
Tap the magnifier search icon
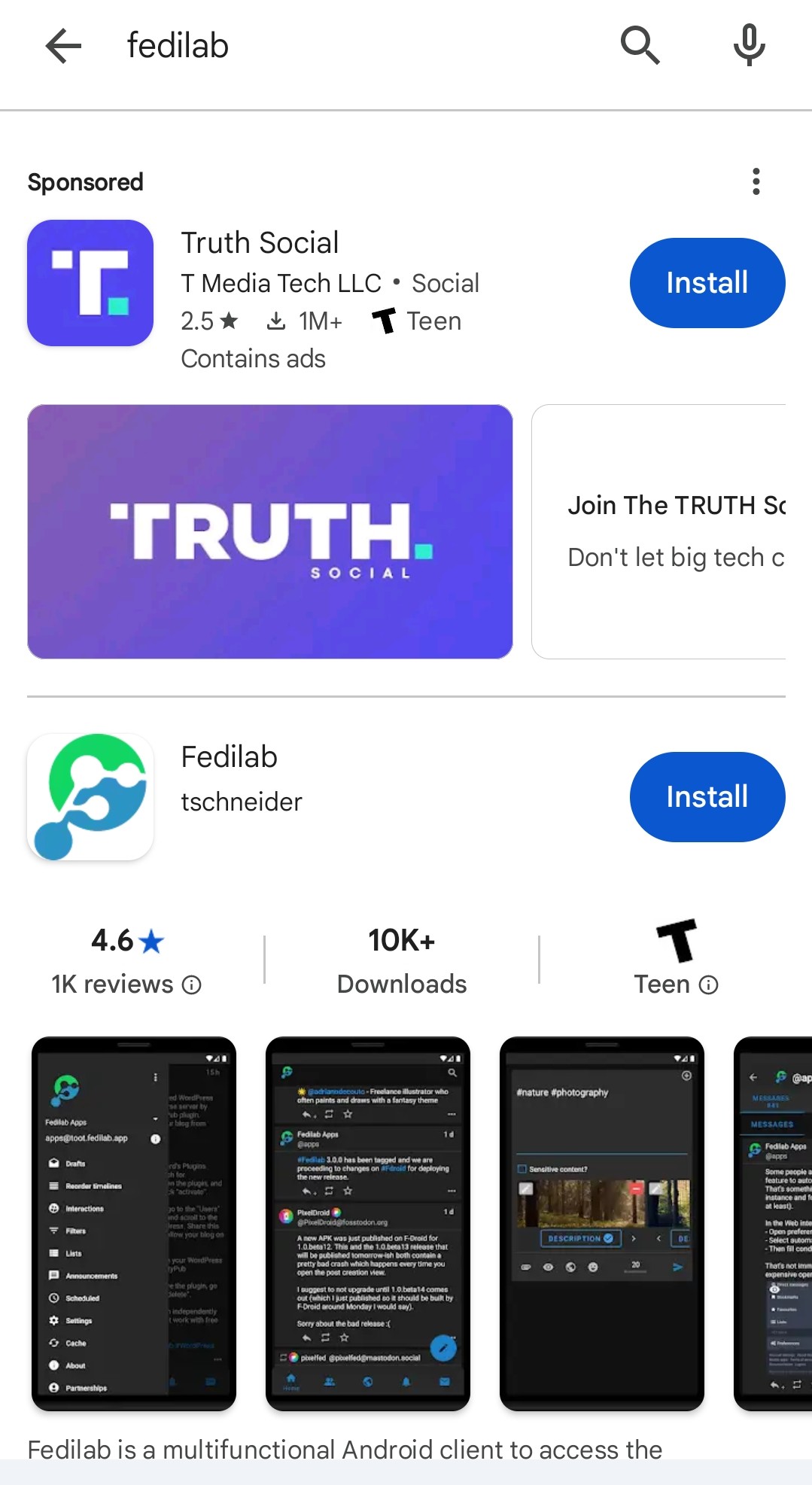(x=640, y=46)
